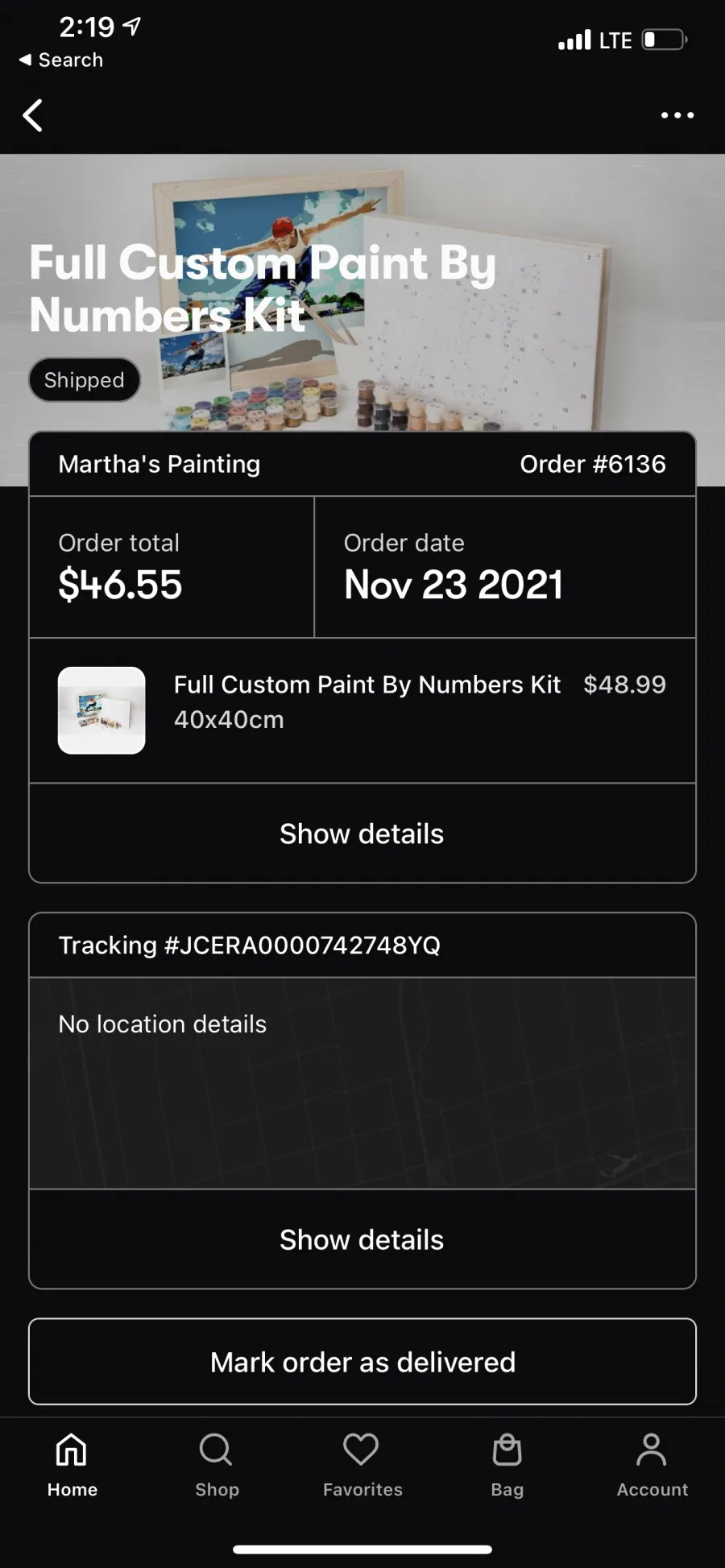This screenshot has height=1568, width=725.
Task: Open the Account tab
Action: (x=652, y=1465)
